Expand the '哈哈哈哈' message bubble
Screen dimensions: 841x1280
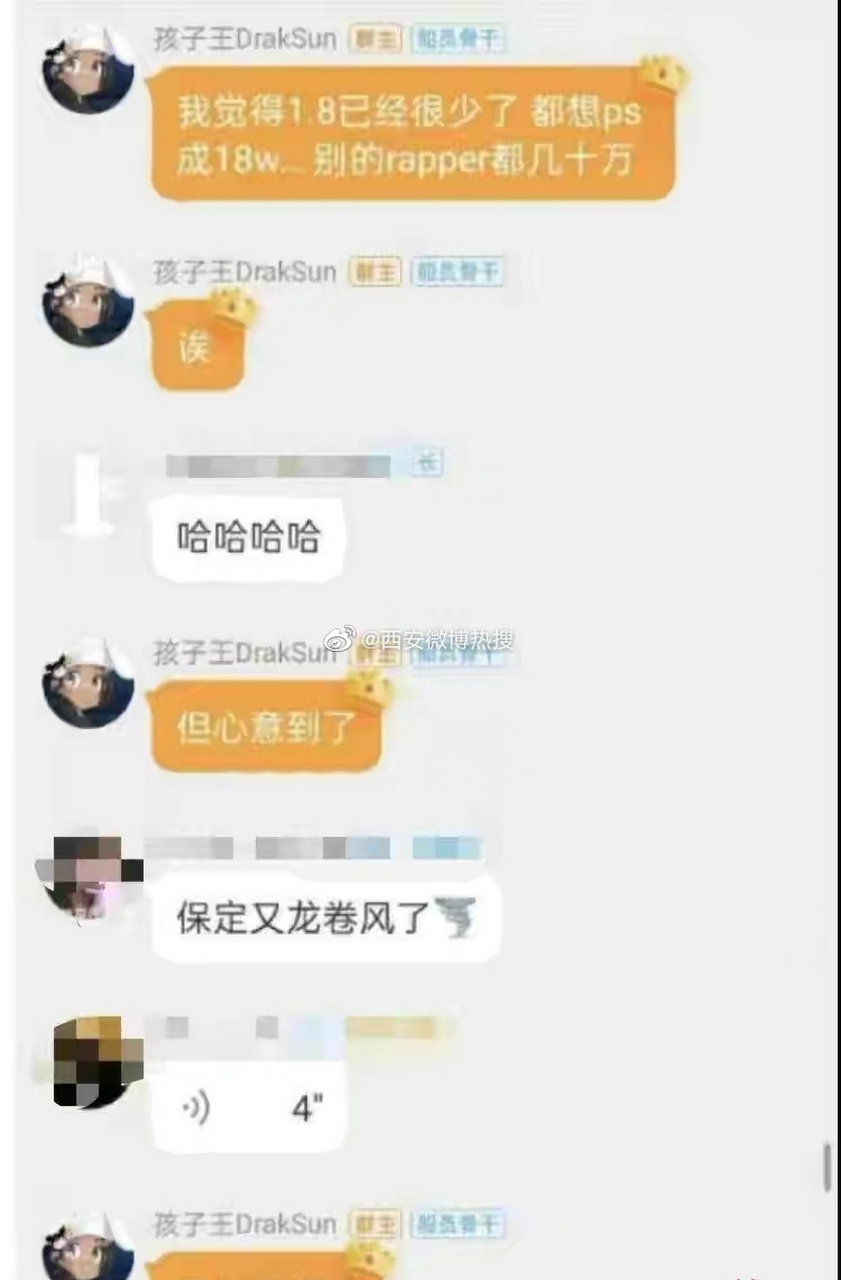(x=247, y=536)
